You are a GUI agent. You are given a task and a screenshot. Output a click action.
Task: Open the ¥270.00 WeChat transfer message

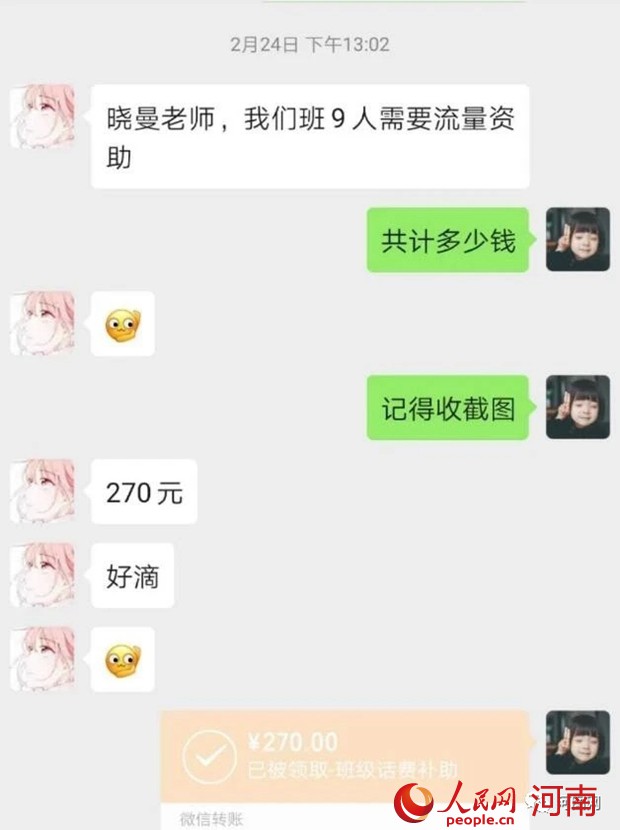[x=345, y=770]
